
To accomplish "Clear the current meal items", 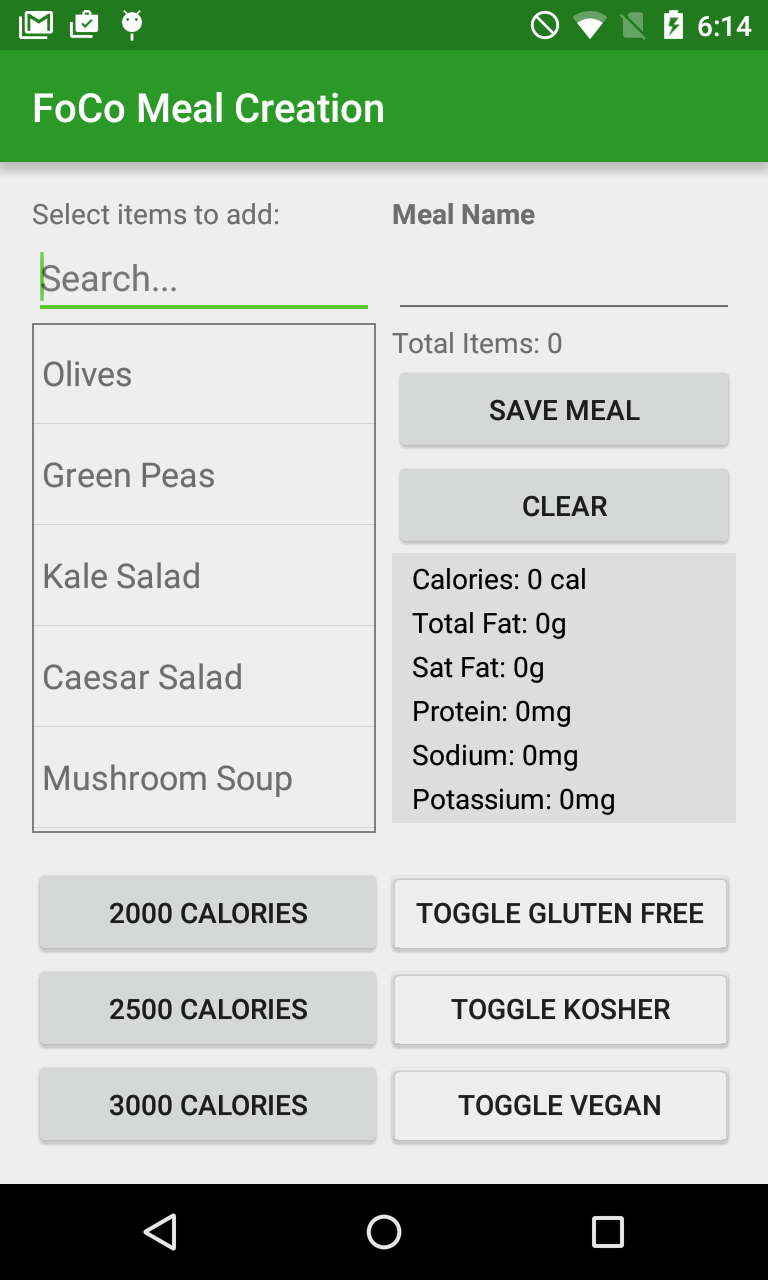I will click(x=564, y=506).
